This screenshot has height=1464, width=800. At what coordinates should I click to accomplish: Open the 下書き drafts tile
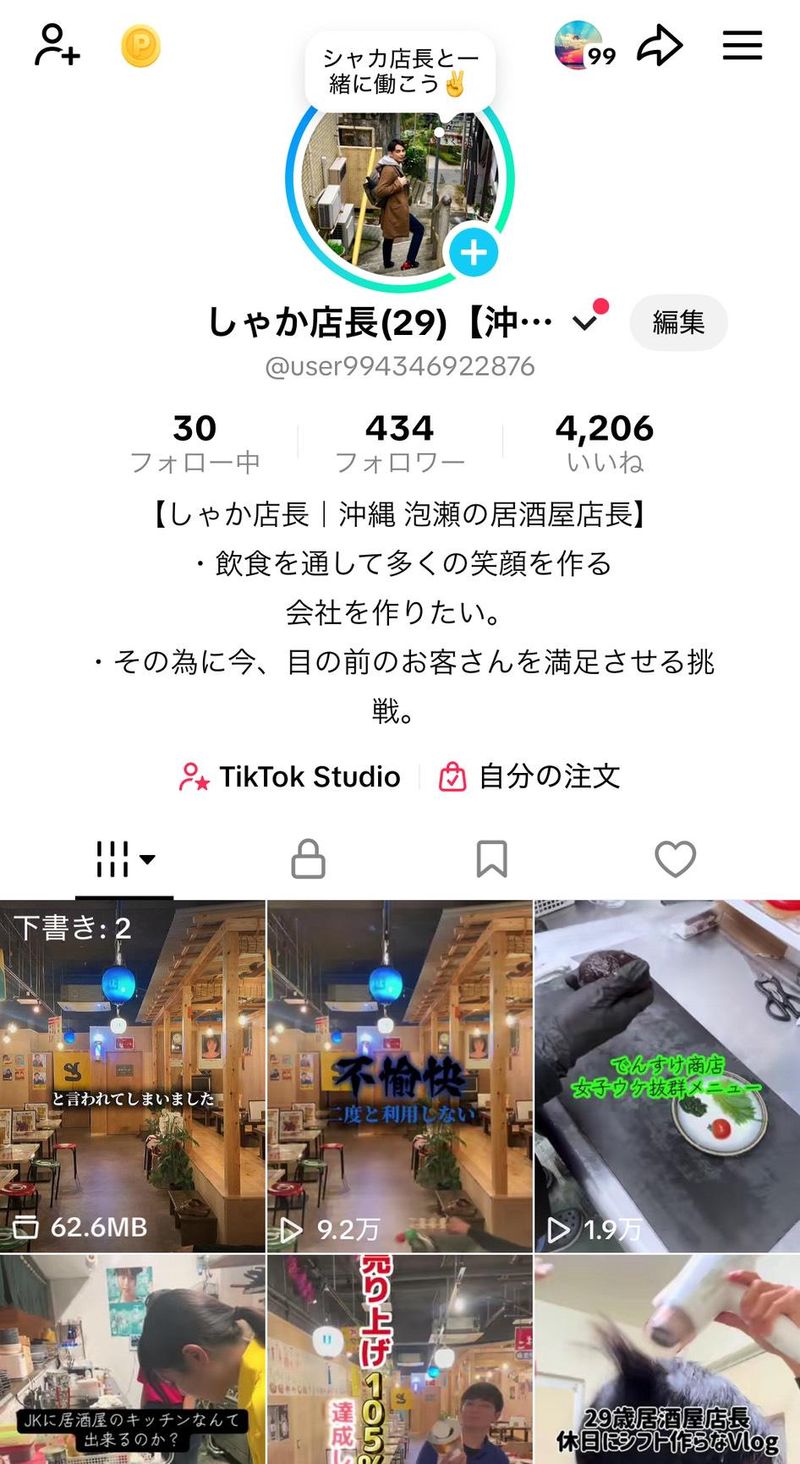[132, 1075]
